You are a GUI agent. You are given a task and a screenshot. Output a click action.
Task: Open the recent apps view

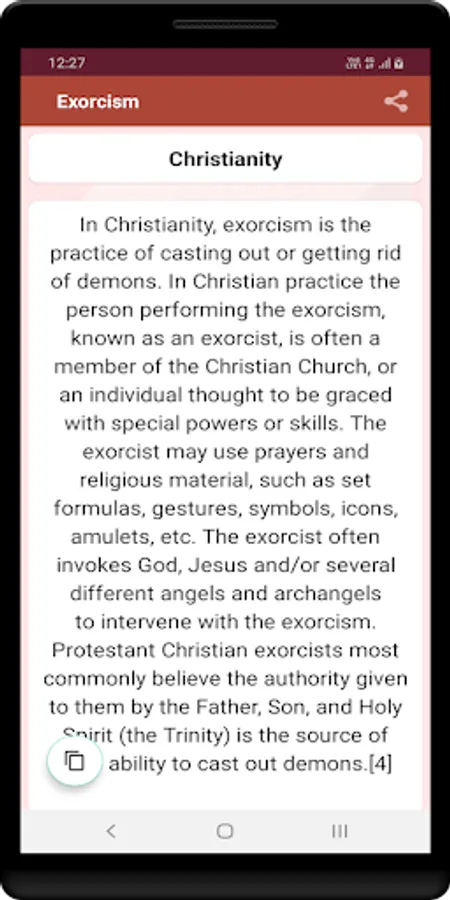pyautogui.click(x=339, y=831)
